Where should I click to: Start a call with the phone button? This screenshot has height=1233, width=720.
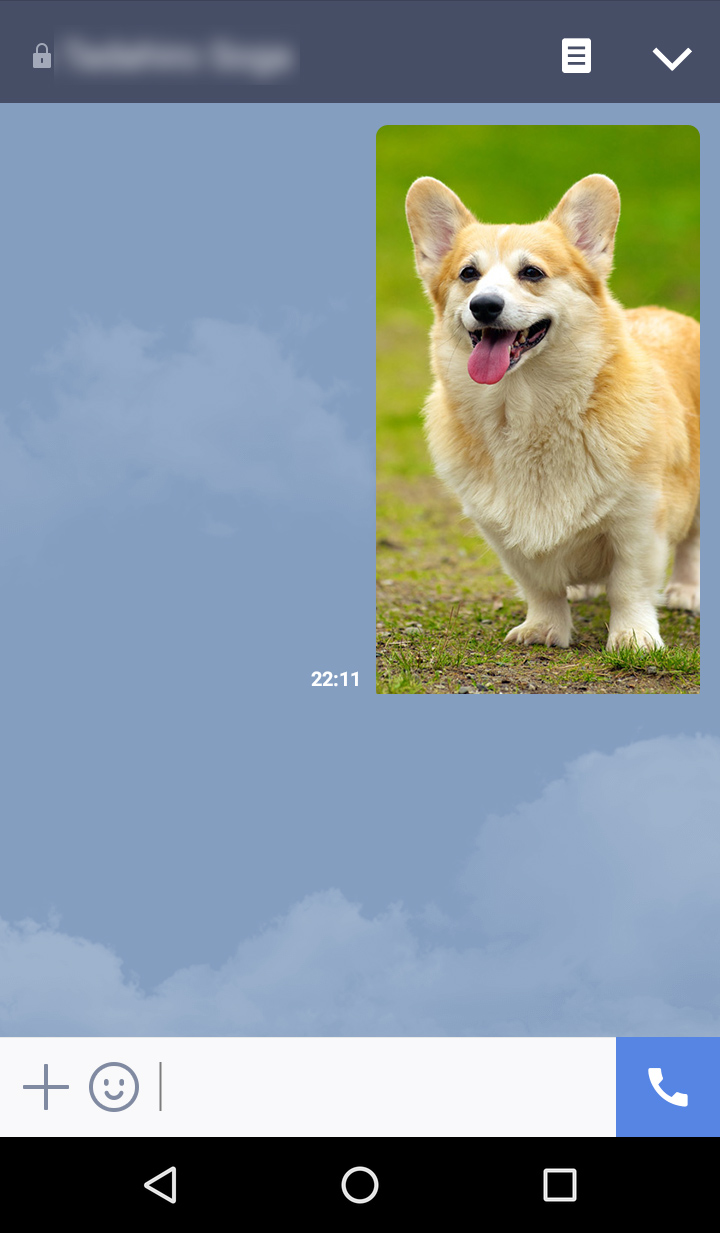click(x=668, y=1087)
